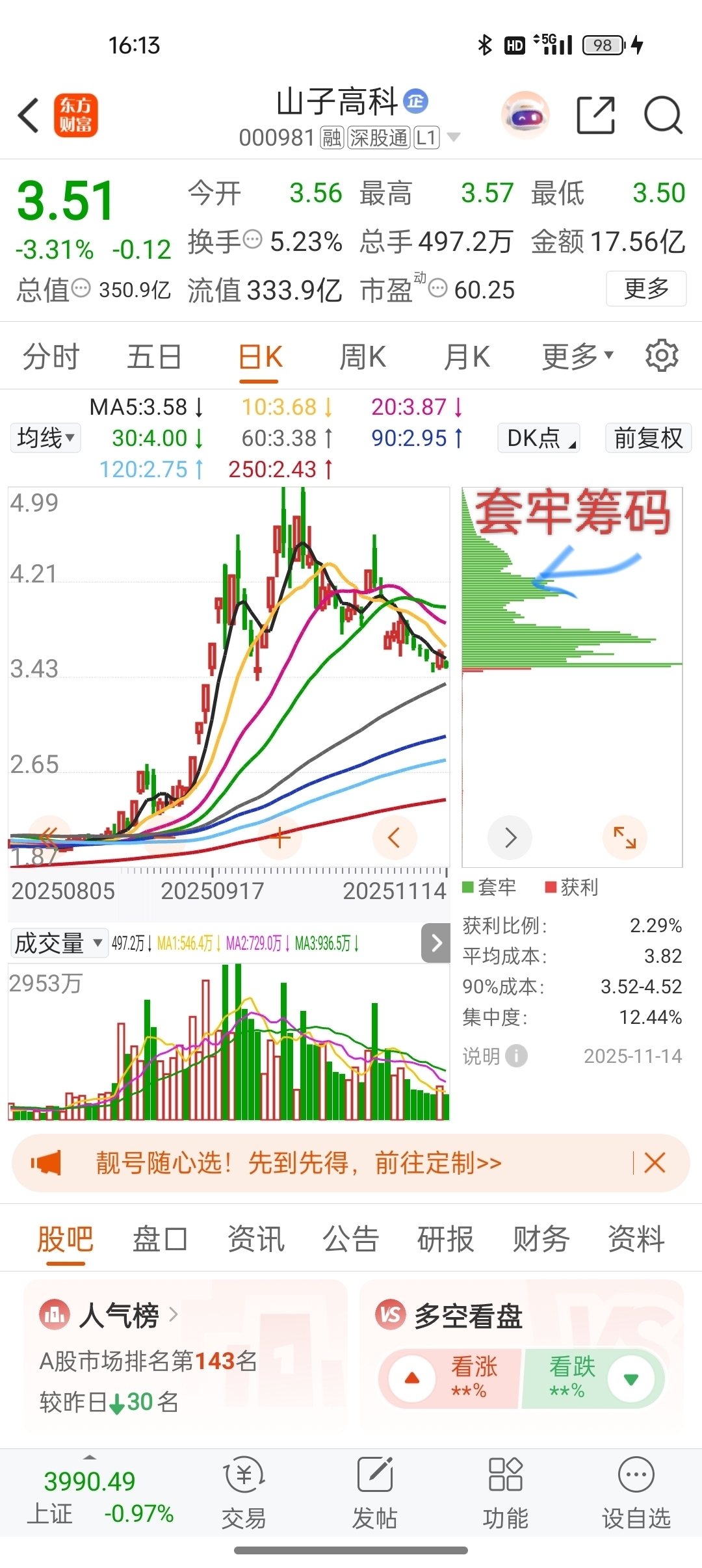Change the 前复权 adjustment option

pyautogui.click(x=648, y=438)
